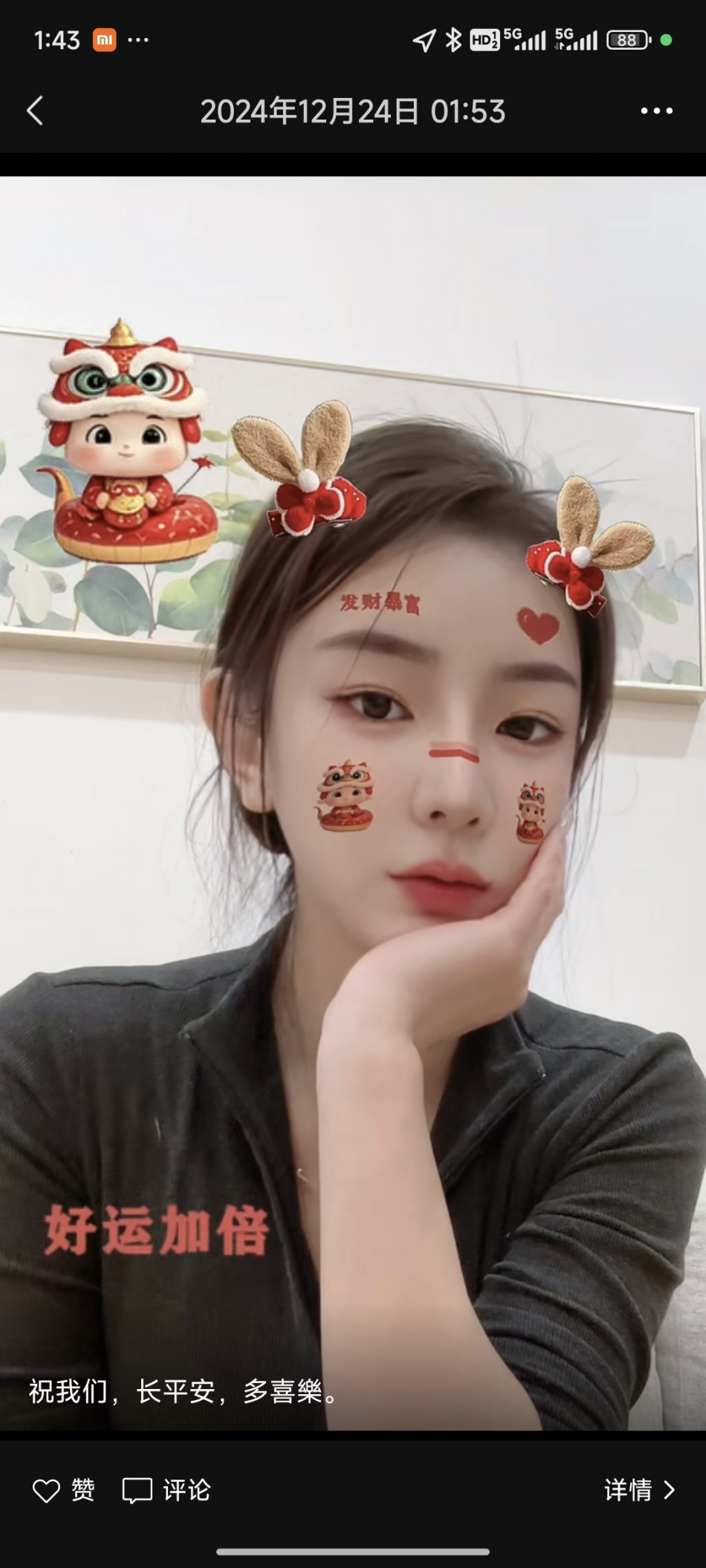
Task: Open the three-dot overflow menu
Action: tap(656, 111)
